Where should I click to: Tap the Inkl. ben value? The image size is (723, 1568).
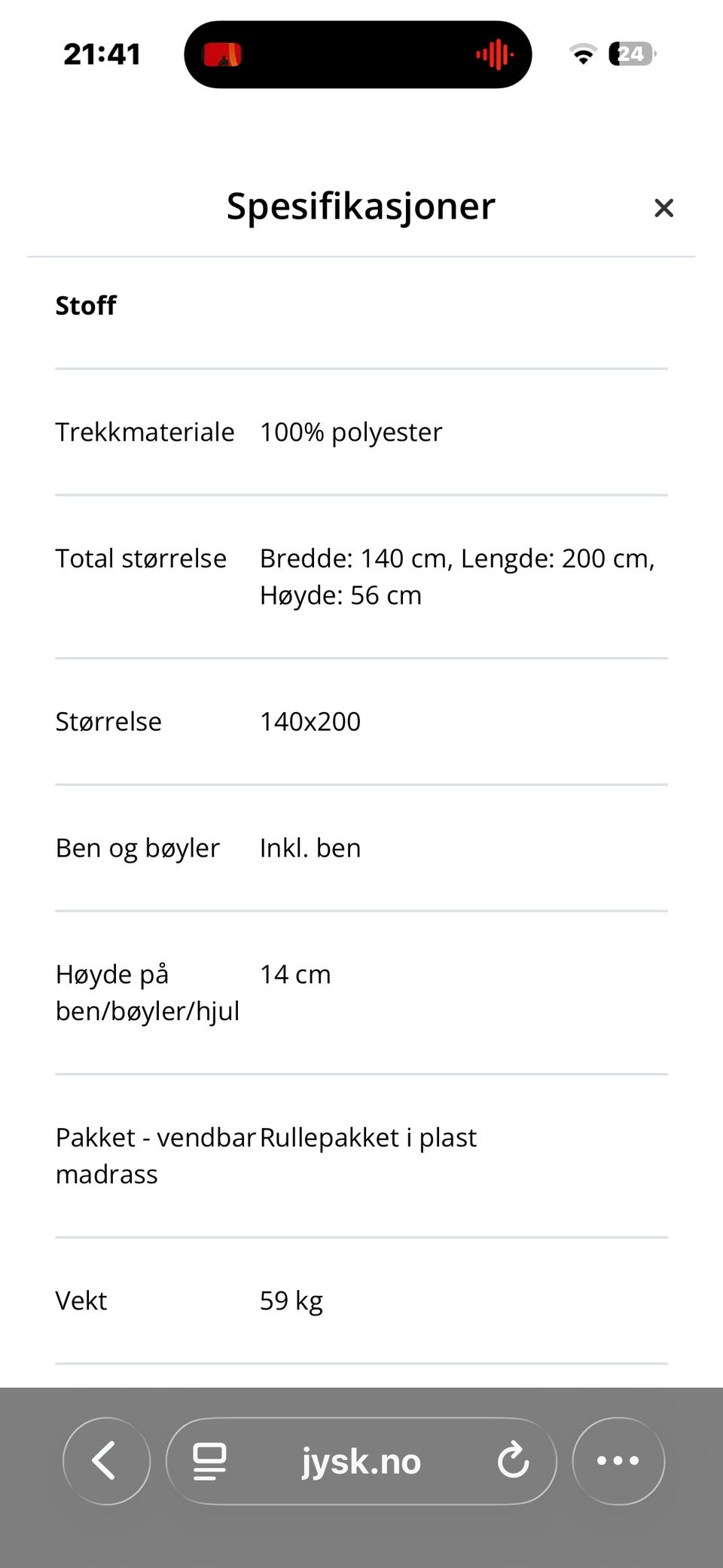[x=310, y=847]
